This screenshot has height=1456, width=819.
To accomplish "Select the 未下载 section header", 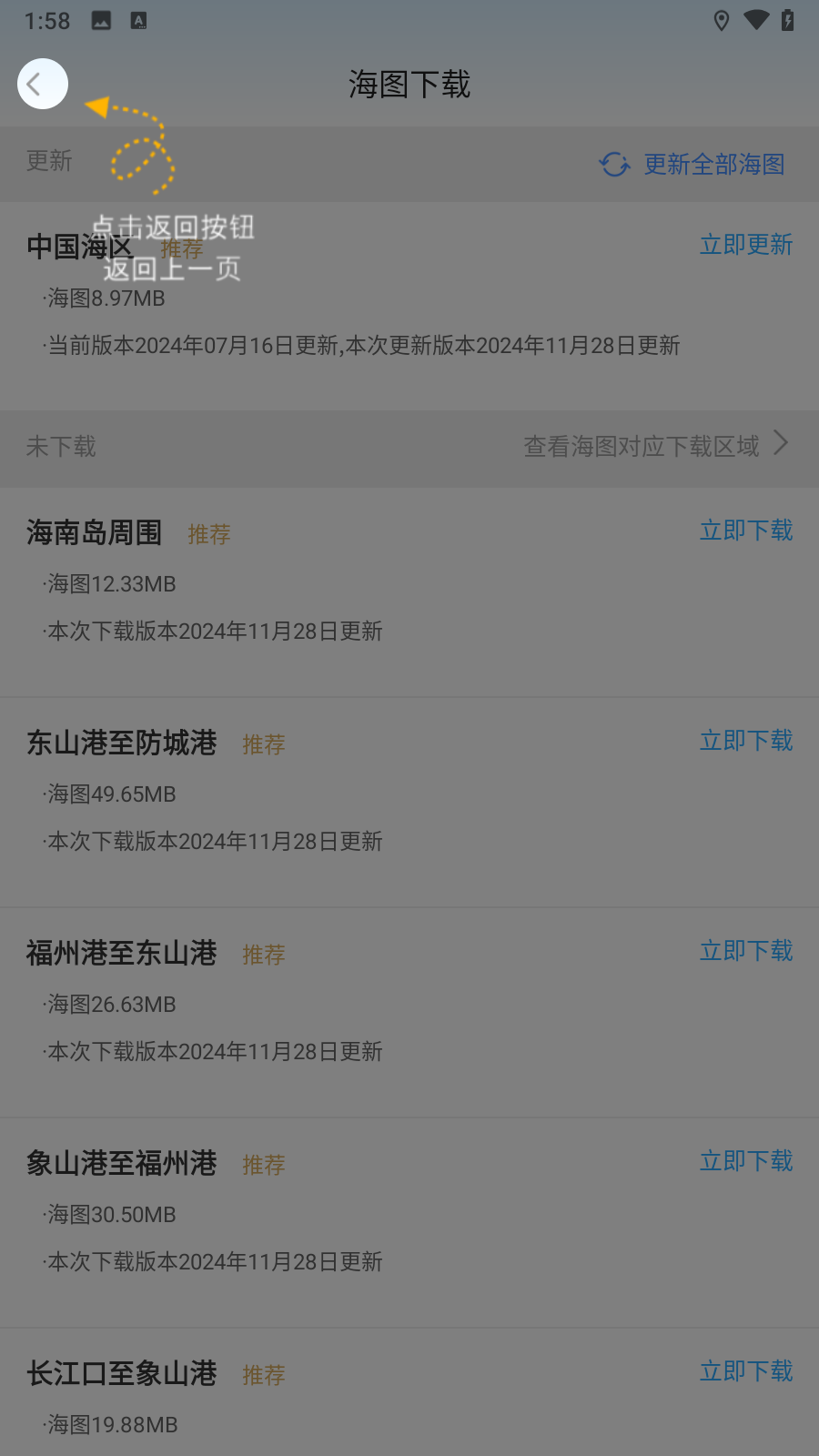I will pos(60,447).
